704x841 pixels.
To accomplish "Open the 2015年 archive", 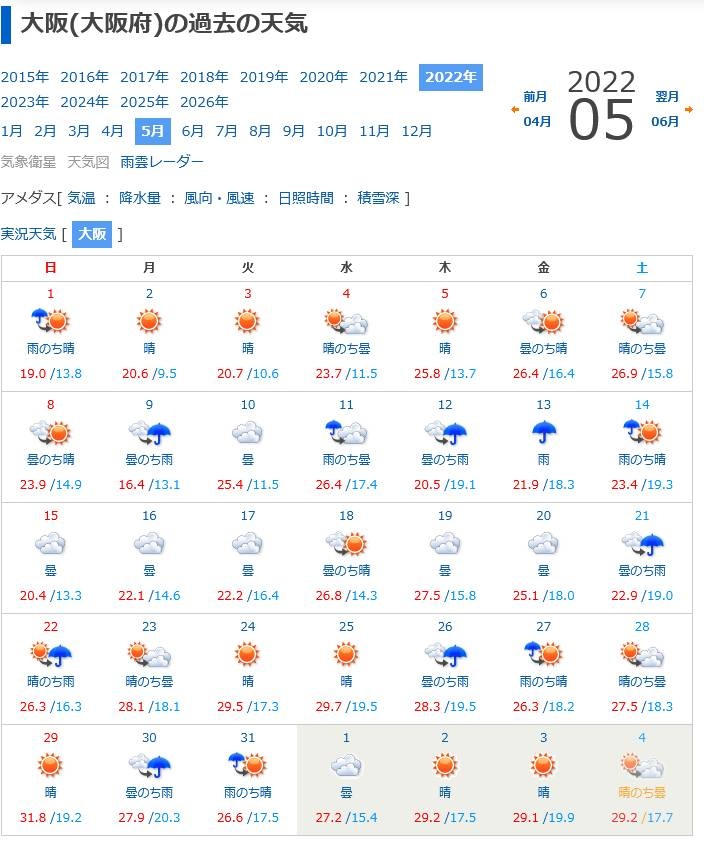I will pos(25,77).
